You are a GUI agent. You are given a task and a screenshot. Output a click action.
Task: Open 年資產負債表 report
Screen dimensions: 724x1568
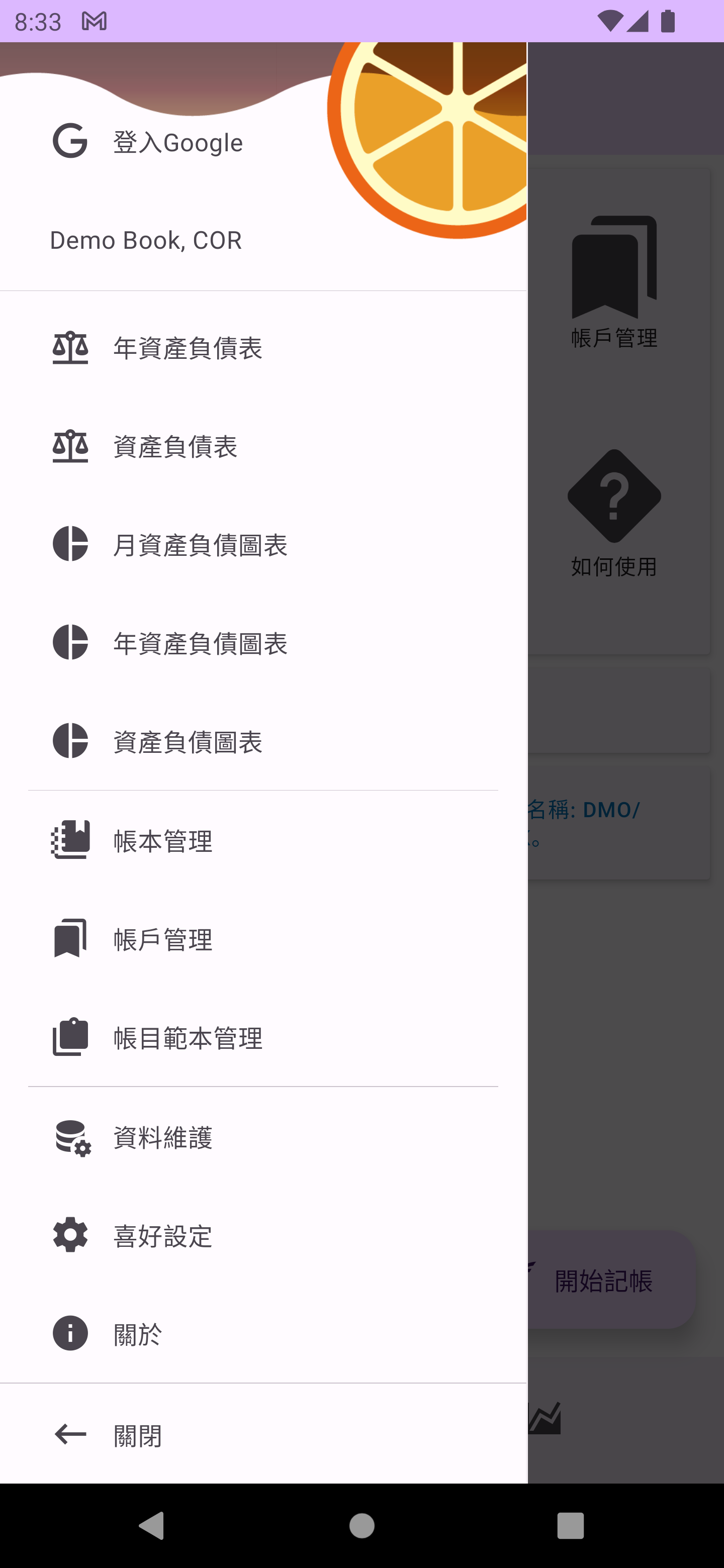click(x=188, y=348)
